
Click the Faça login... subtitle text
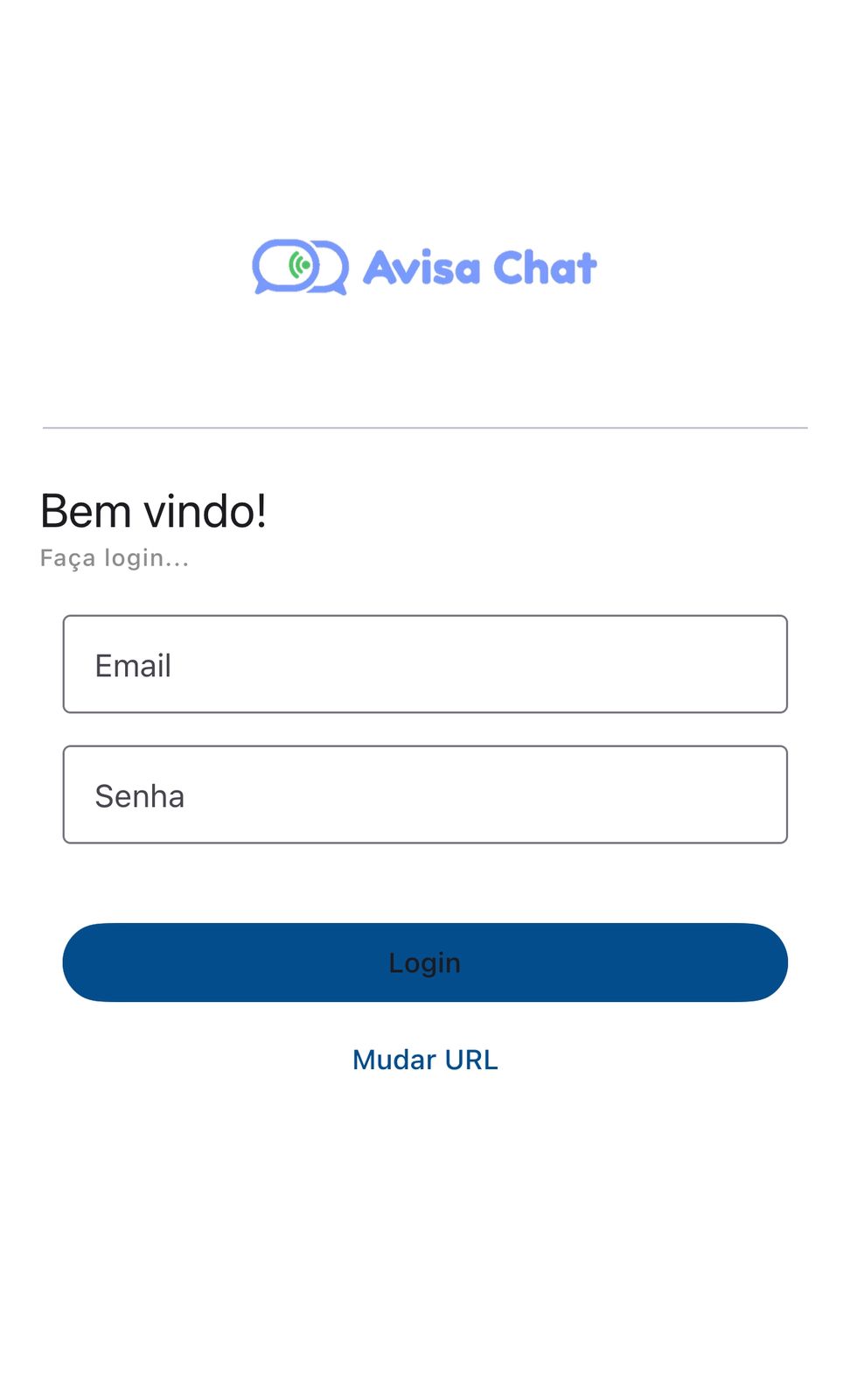pos(115,557)
